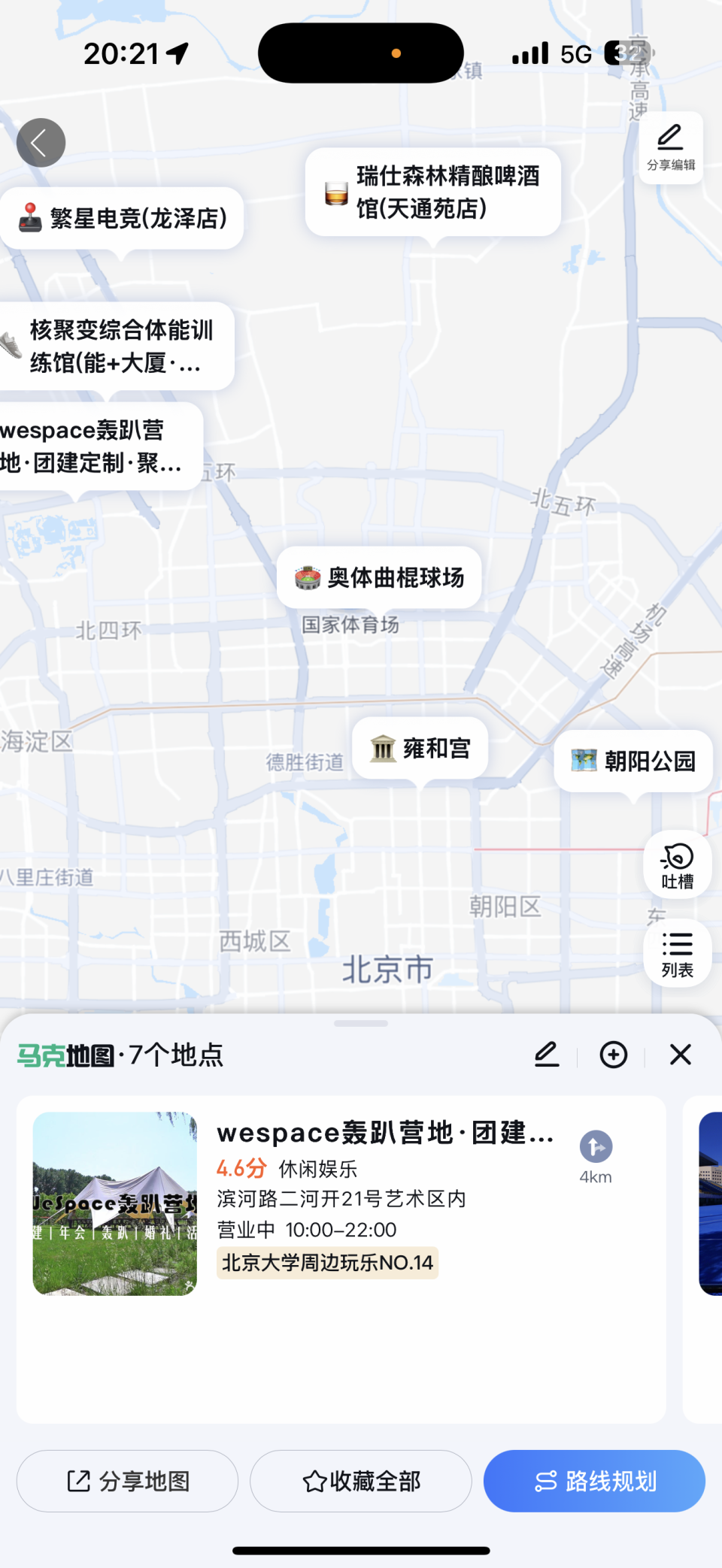Collapse the location list via the drag handle
The image size is (722, 1568).
tap(361, 1022)
